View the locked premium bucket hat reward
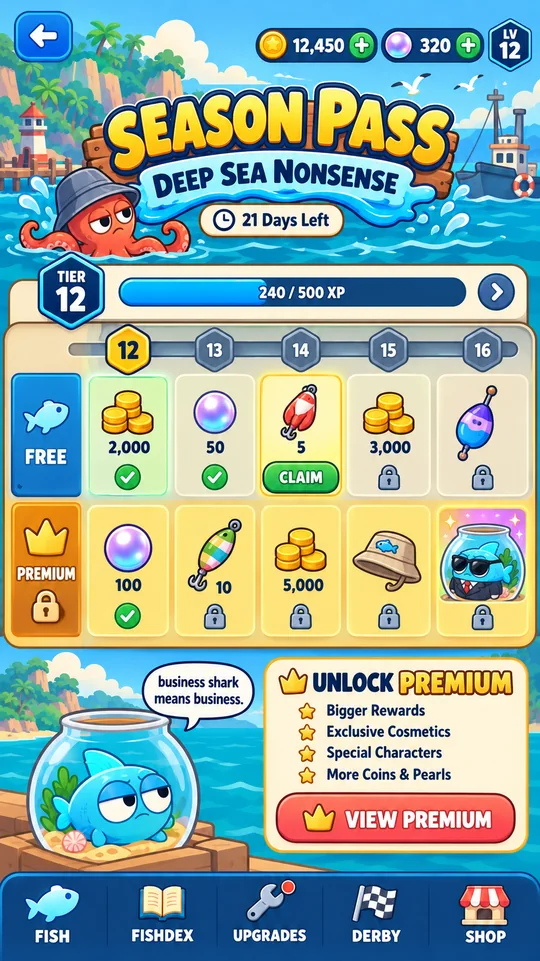Image resolution: width=540 pixels, height=961 pixels. coord(389,571)
